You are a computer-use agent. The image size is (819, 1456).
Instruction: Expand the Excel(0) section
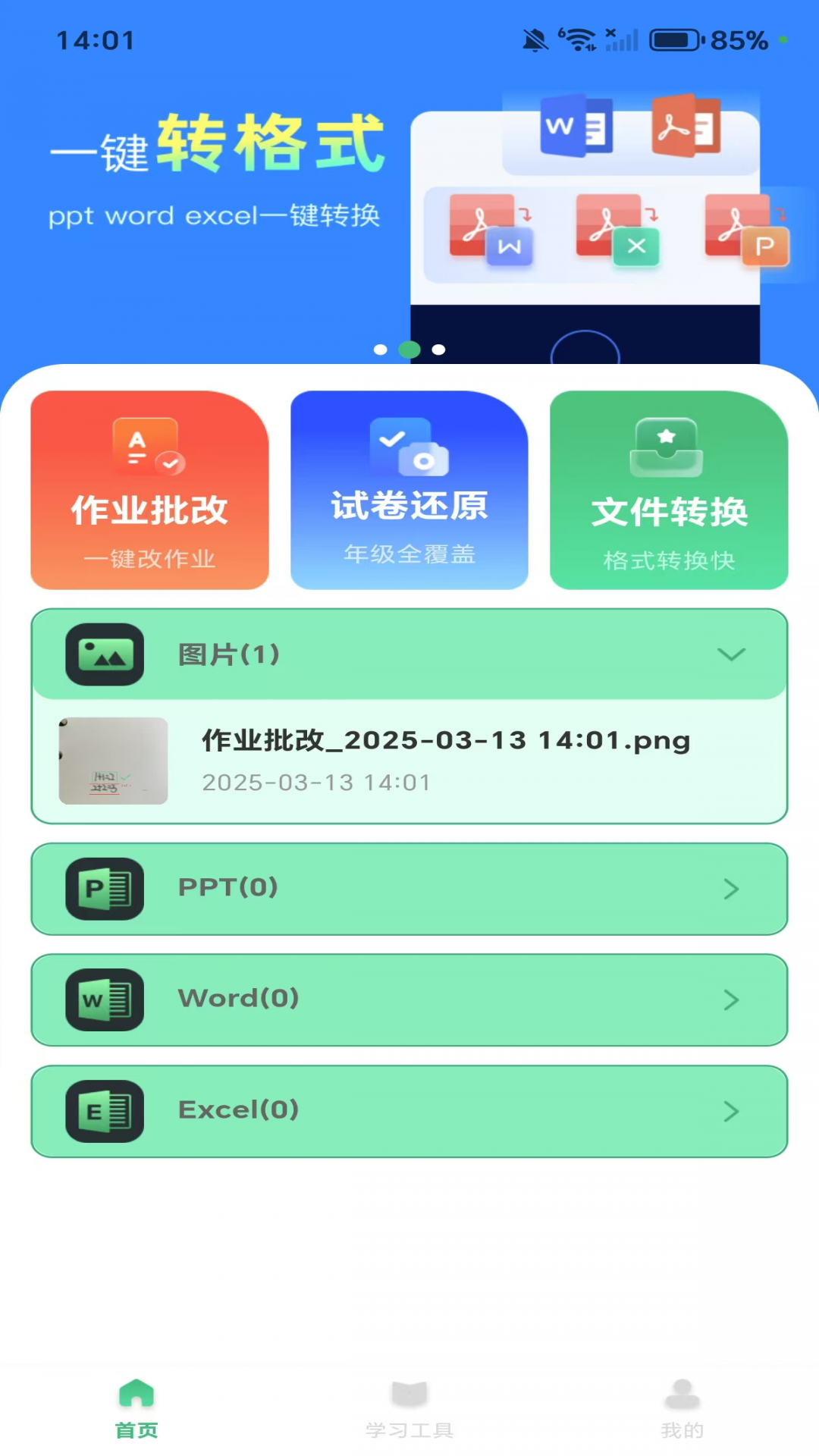click(x=409, y=1111)
